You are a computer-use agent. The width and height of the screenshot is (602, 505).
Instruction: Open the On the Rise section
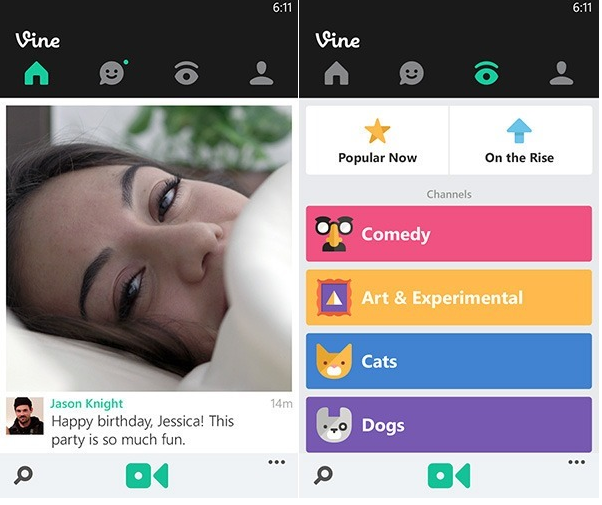coord(519,141)
